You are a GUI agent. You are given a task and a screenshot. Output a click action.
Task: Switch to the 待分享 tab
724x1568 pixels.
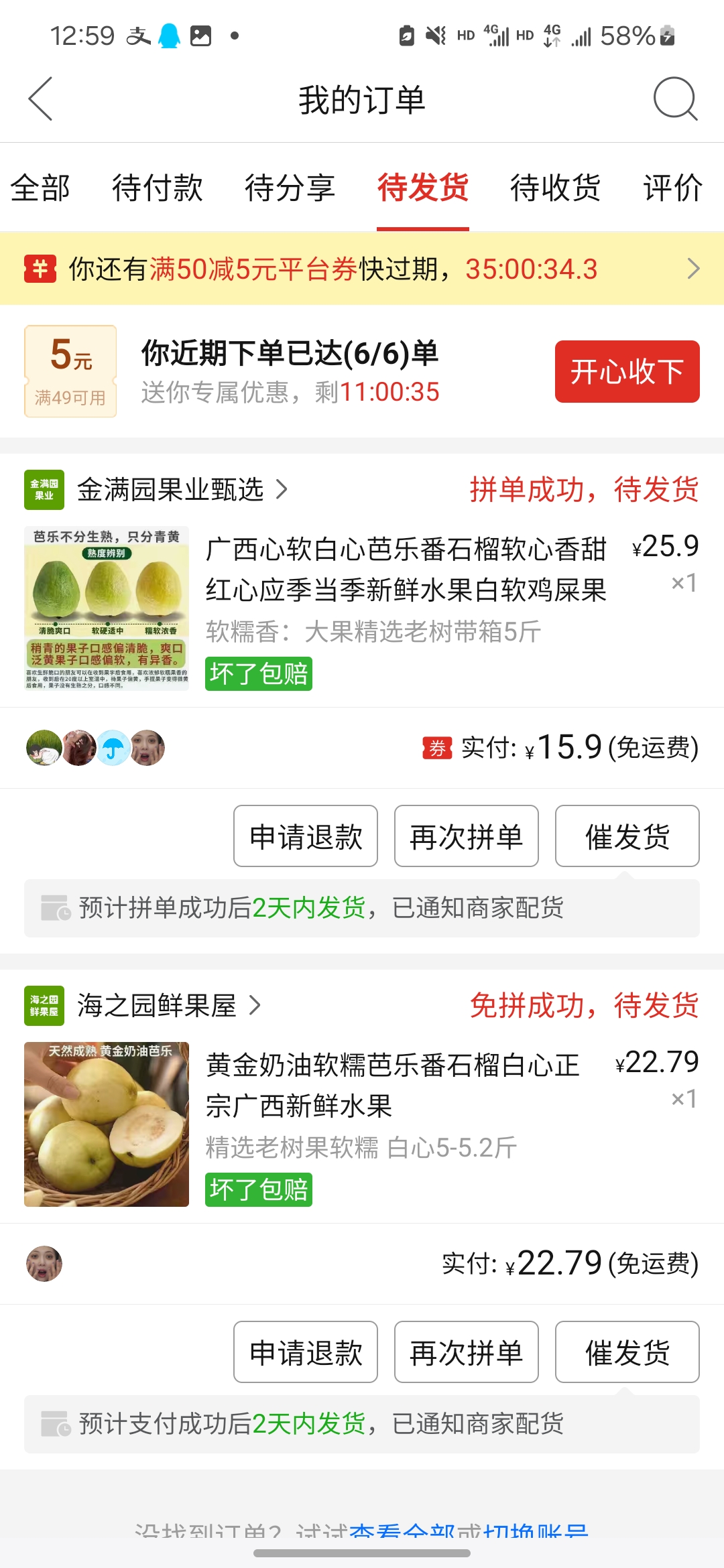(x=290, y=188)
